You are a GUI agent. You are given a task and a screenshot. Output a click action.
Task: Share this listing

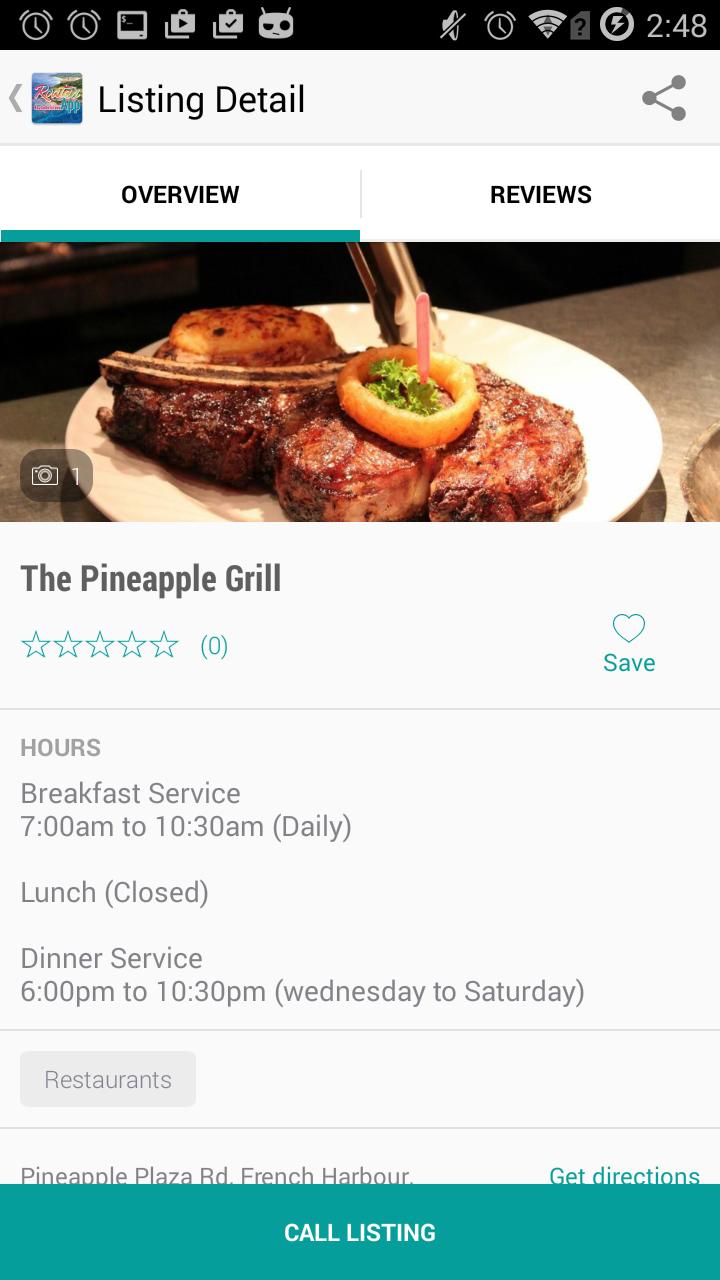664,98
